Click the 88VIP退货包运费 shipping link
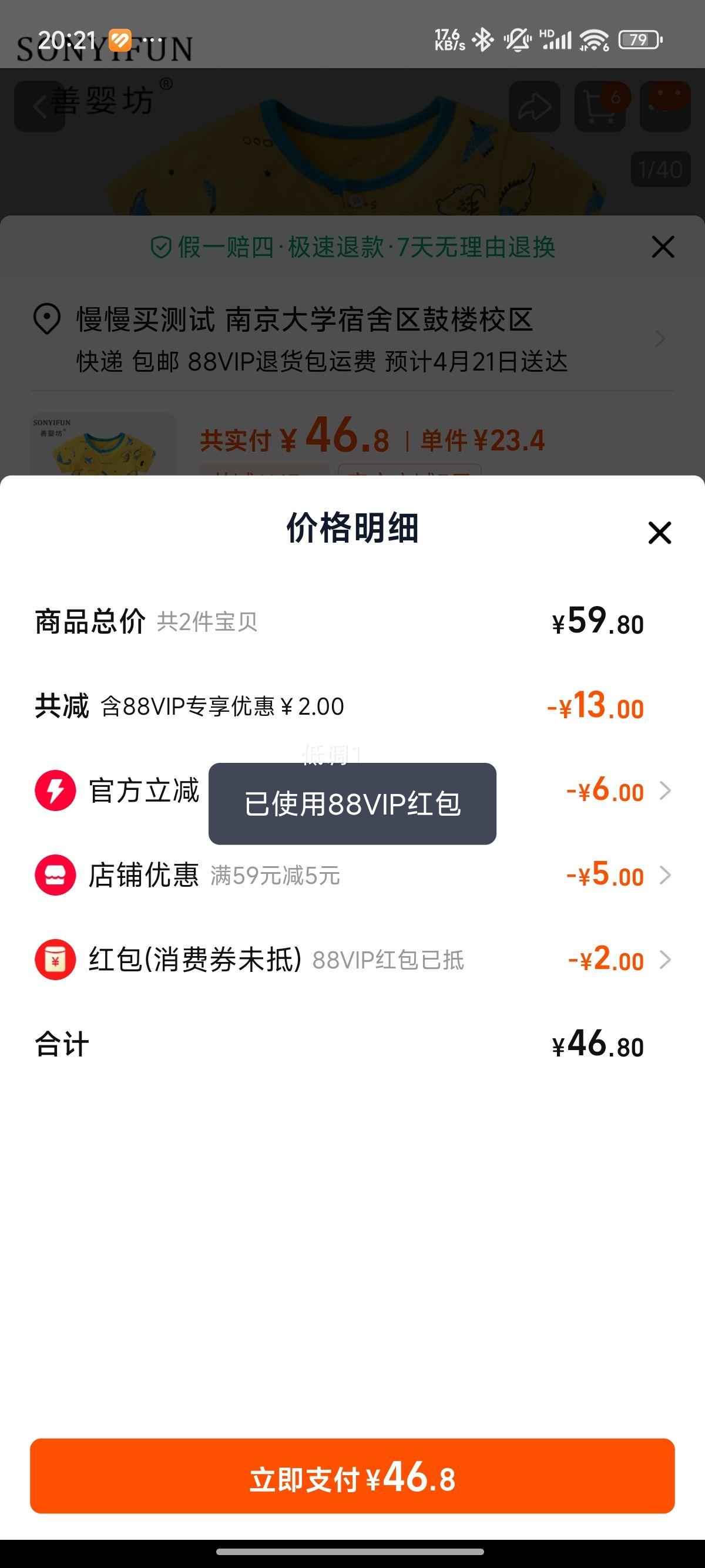This screenshot has width=705, height=1568. pos(284,363)
